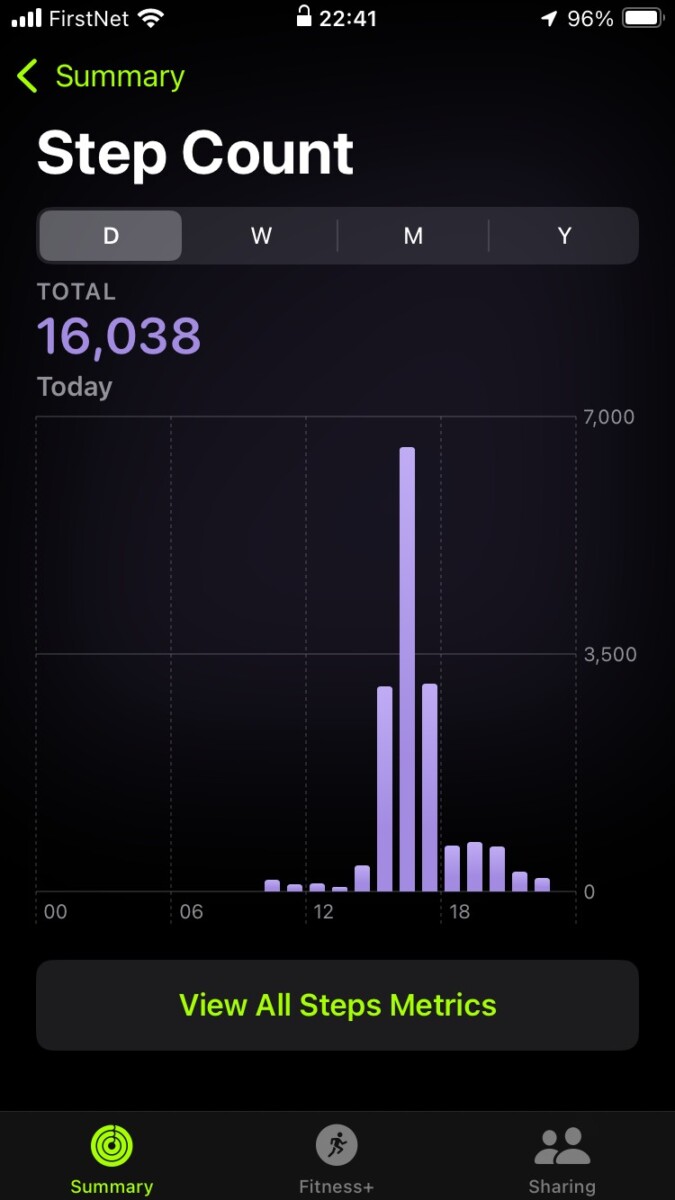Open the Sharing tab

562,1159
